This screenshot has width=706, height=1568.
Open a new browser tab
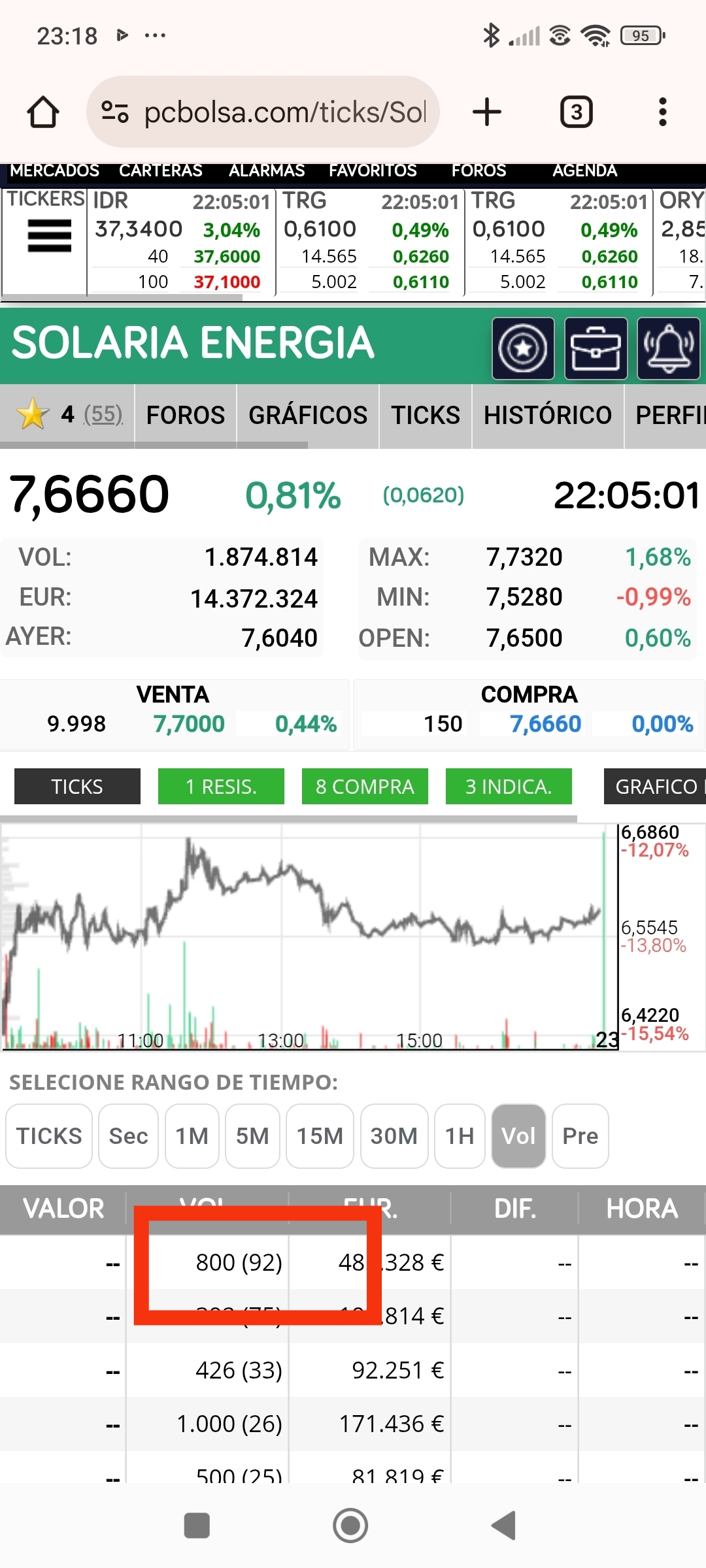[487, 112]
